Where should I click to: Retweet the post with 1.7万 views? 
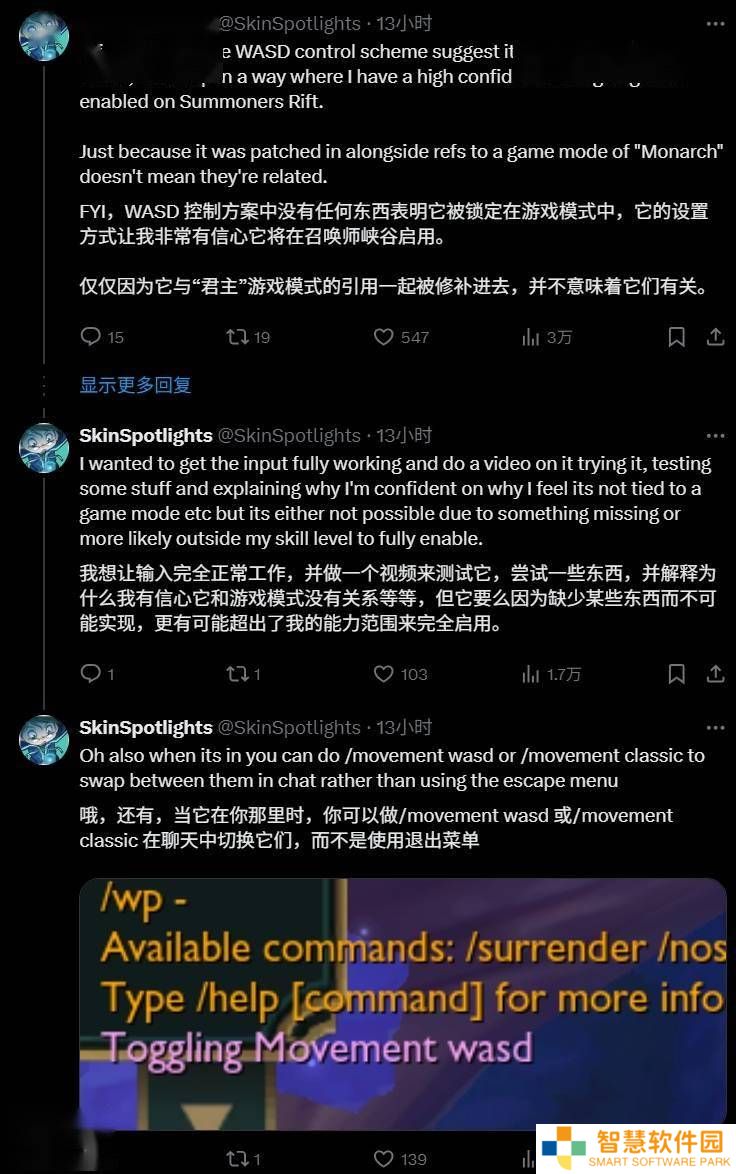[238, 674]
